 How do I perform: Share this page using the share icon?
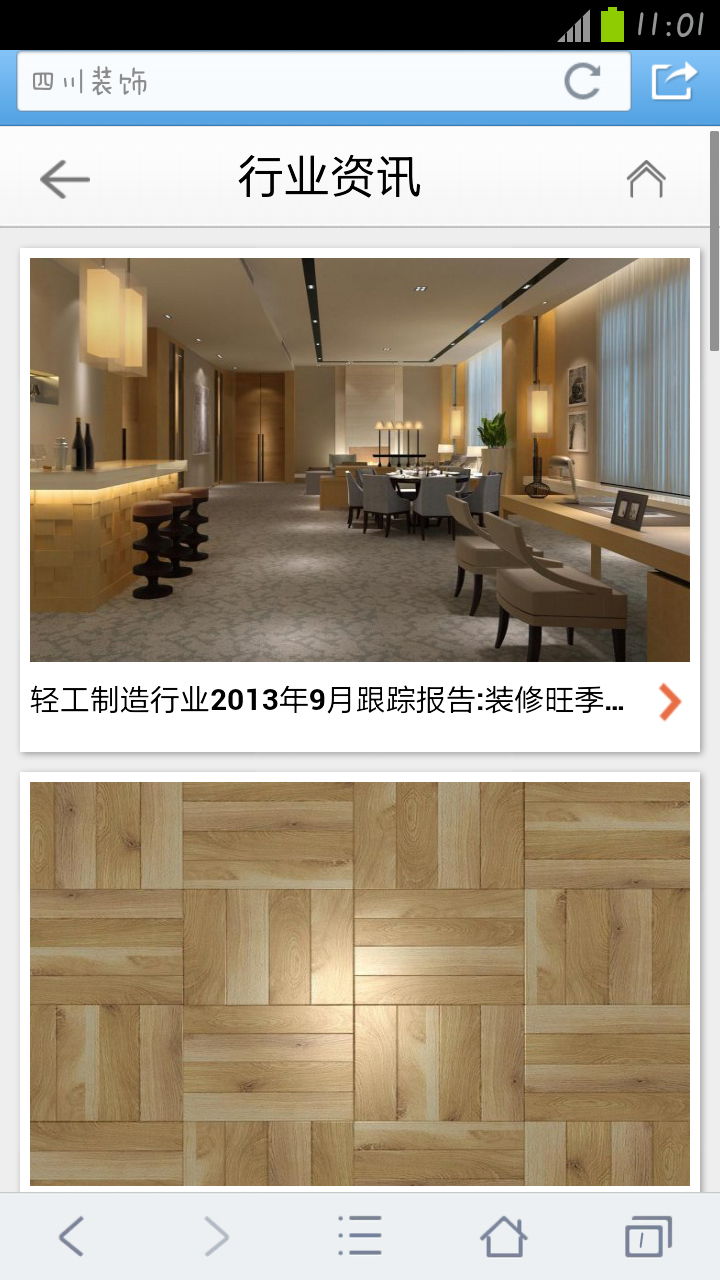(x=674, y=81)
